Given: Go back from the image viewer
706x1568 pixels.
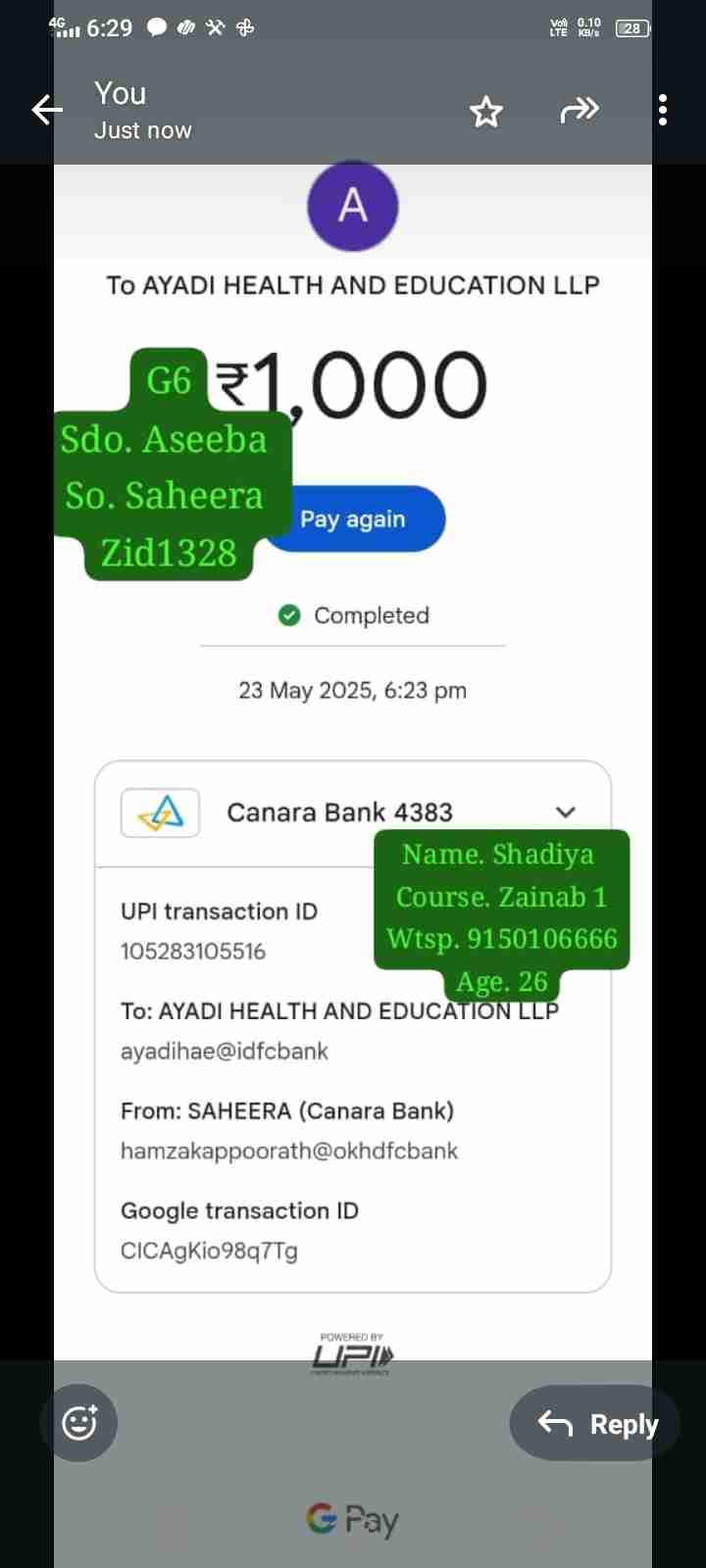Looking at the screenshot, I should pyautogui.click(x=47, y=110).
